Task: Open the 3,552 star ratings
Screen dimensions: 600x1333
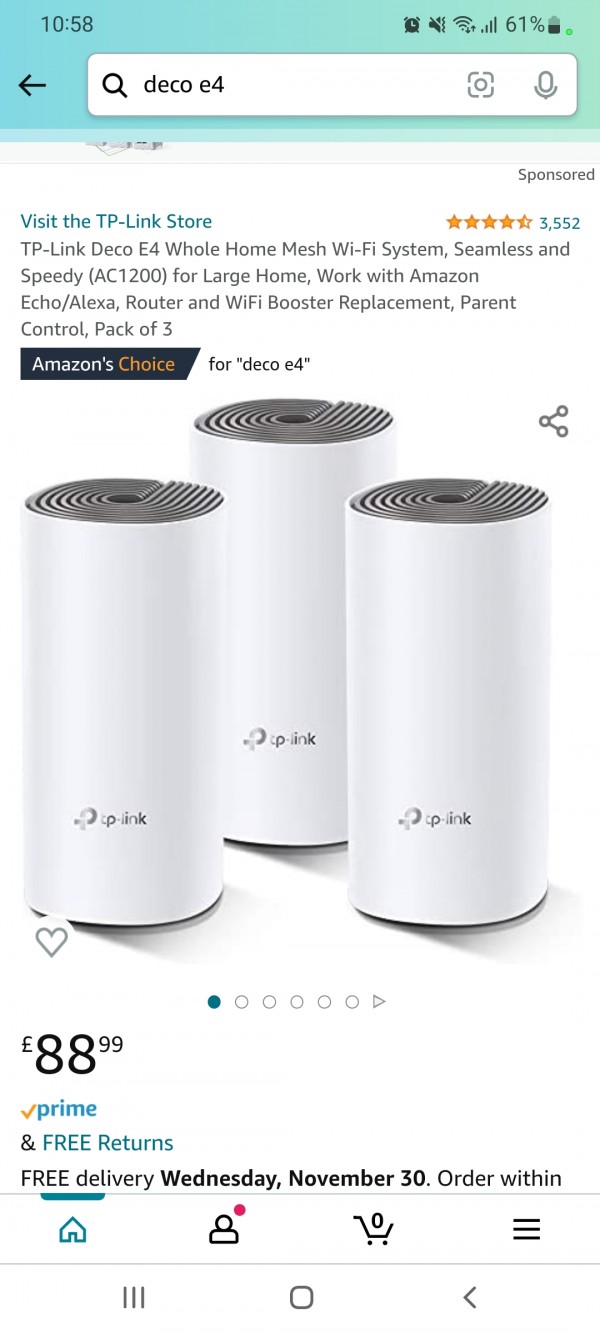Action: tap(513, 222)
